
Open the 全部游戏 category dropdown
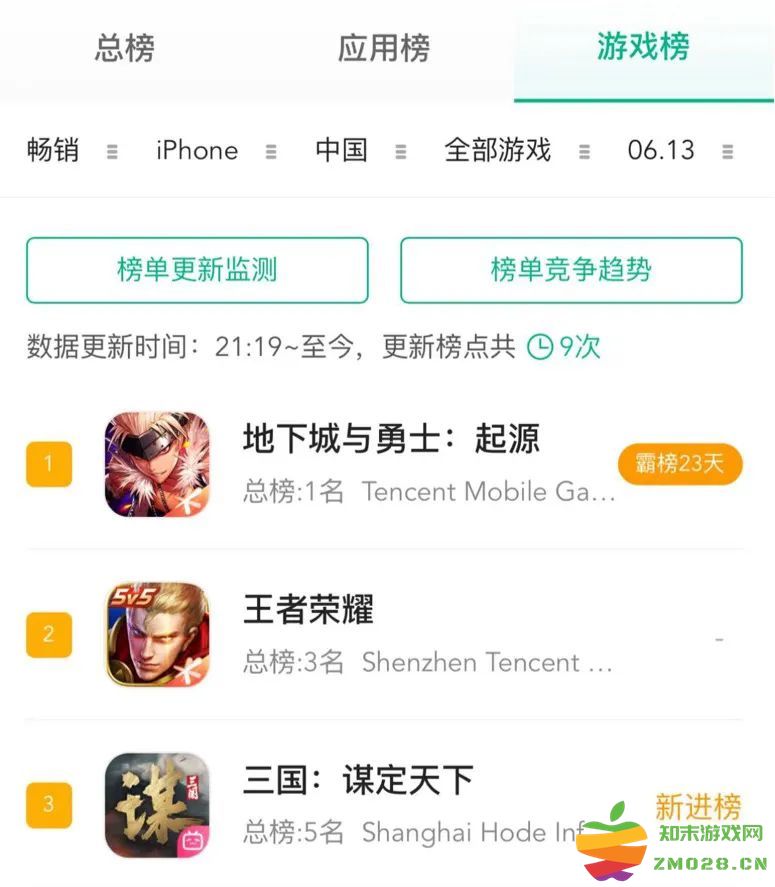point(498,150)
